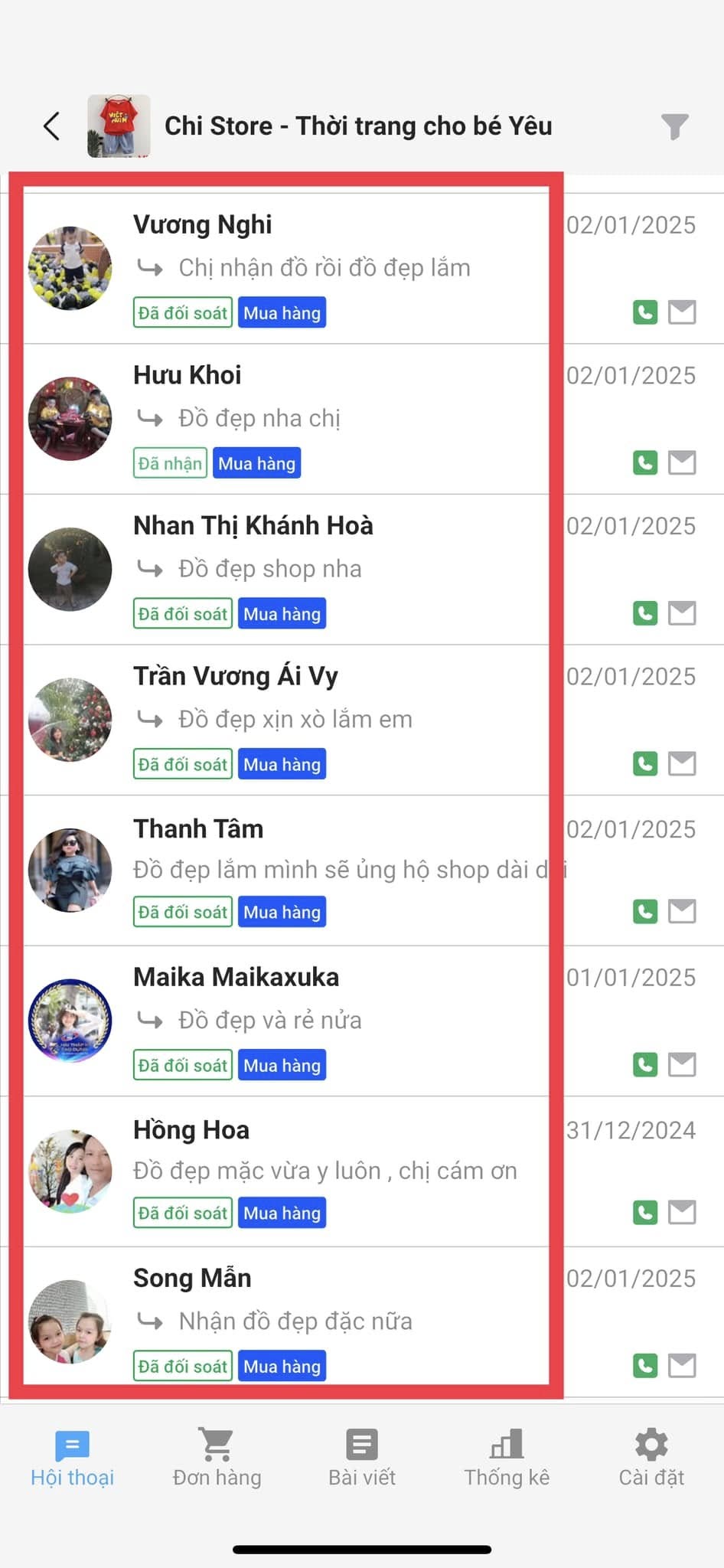
Task: Open the conversation filter funnel
Action: 674,126
